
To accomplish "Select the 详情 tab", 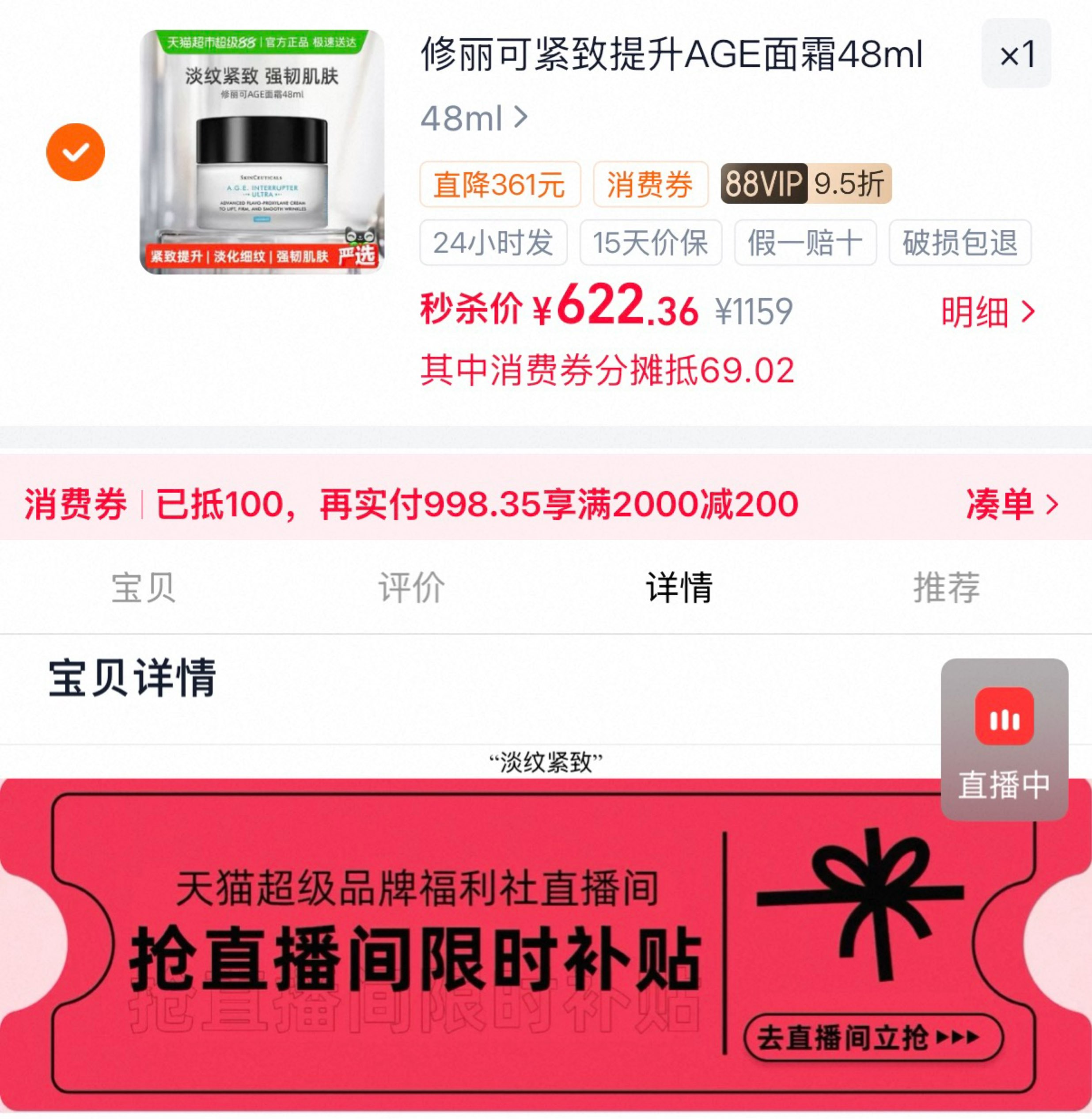I will click(679, 587).
